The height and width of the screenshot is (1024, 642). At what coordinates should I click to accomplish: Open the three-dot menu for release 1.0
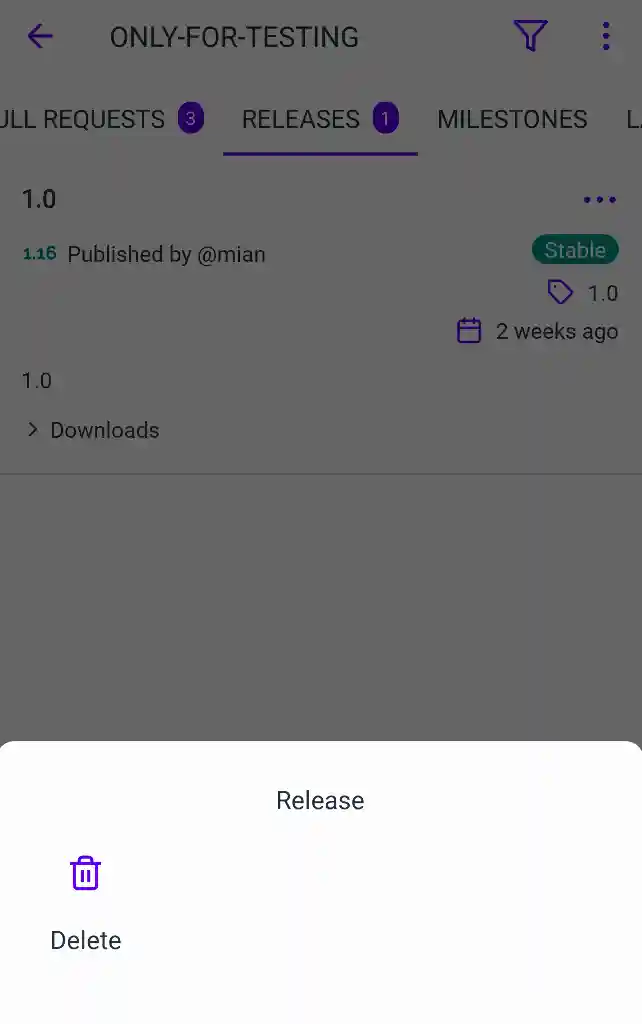pyautogui.click(x=599, y=200)
